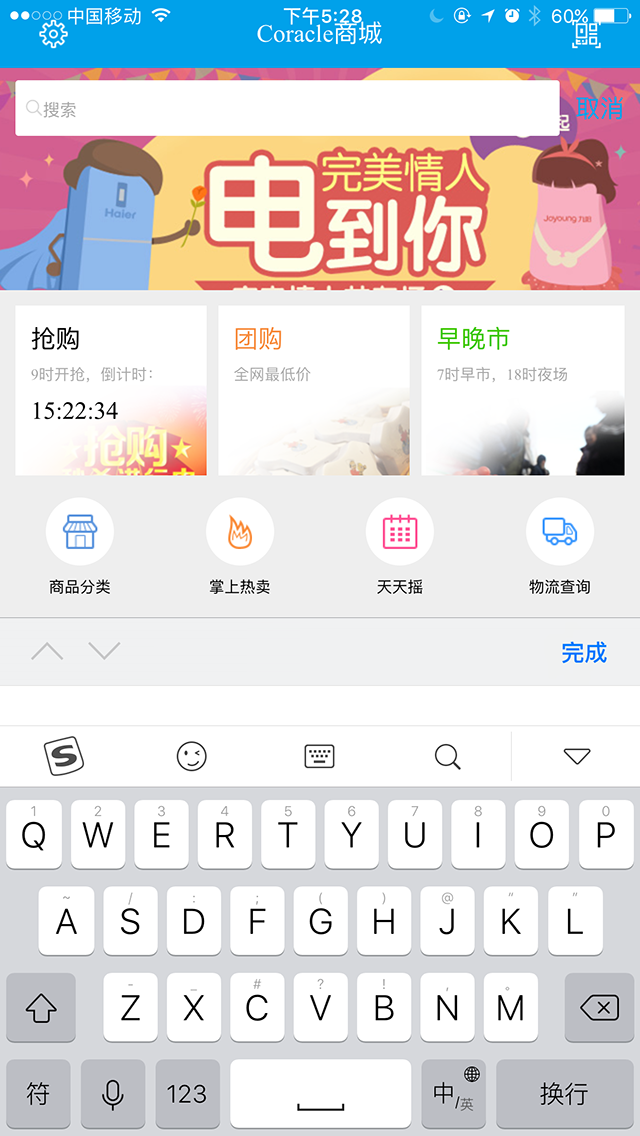Open the settings gear icon
640x1136 pixels.
53,34
